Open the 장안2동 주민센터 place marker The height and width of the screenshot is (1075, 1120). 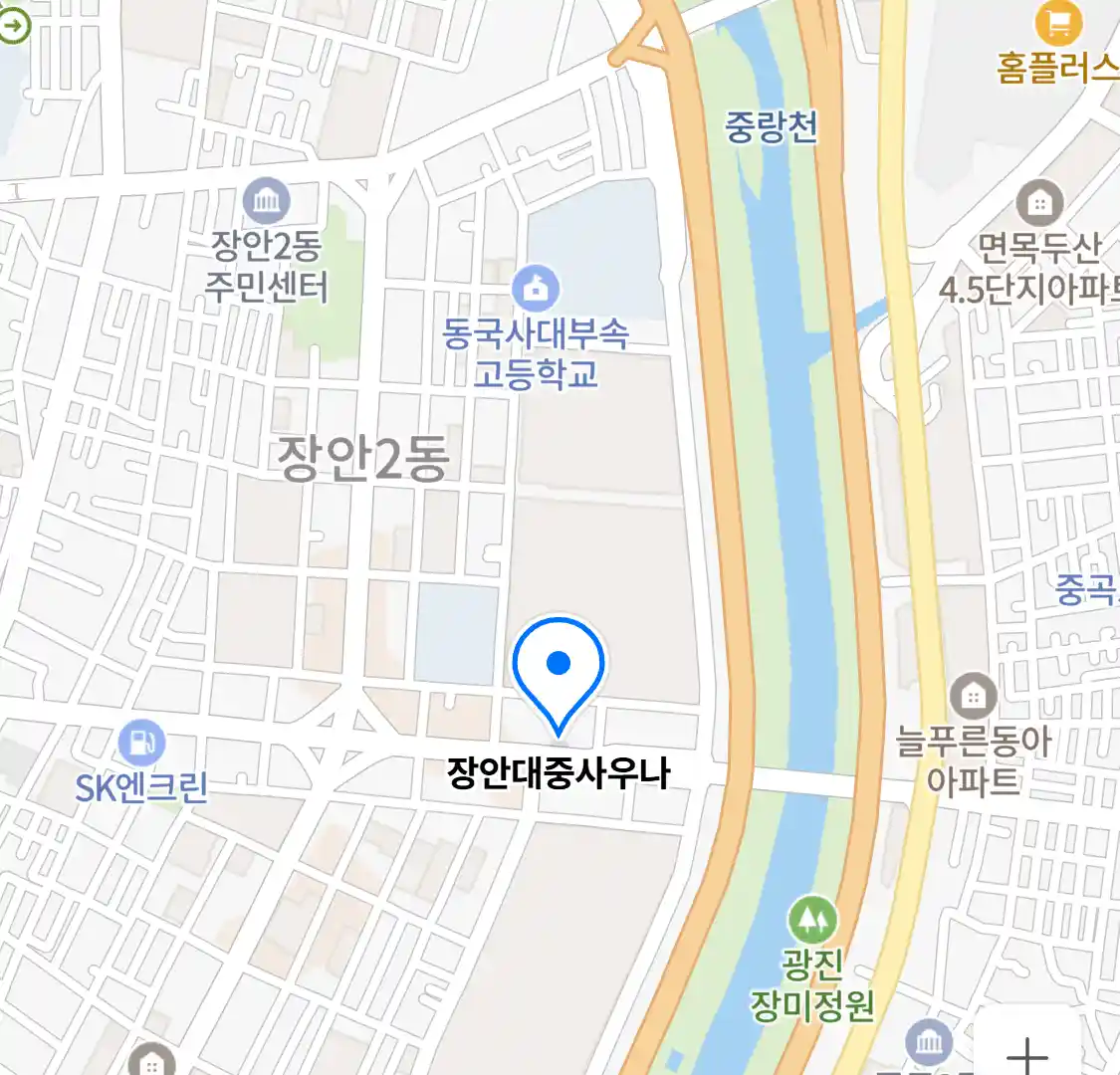pyautogui.click(x=266, y=202)
